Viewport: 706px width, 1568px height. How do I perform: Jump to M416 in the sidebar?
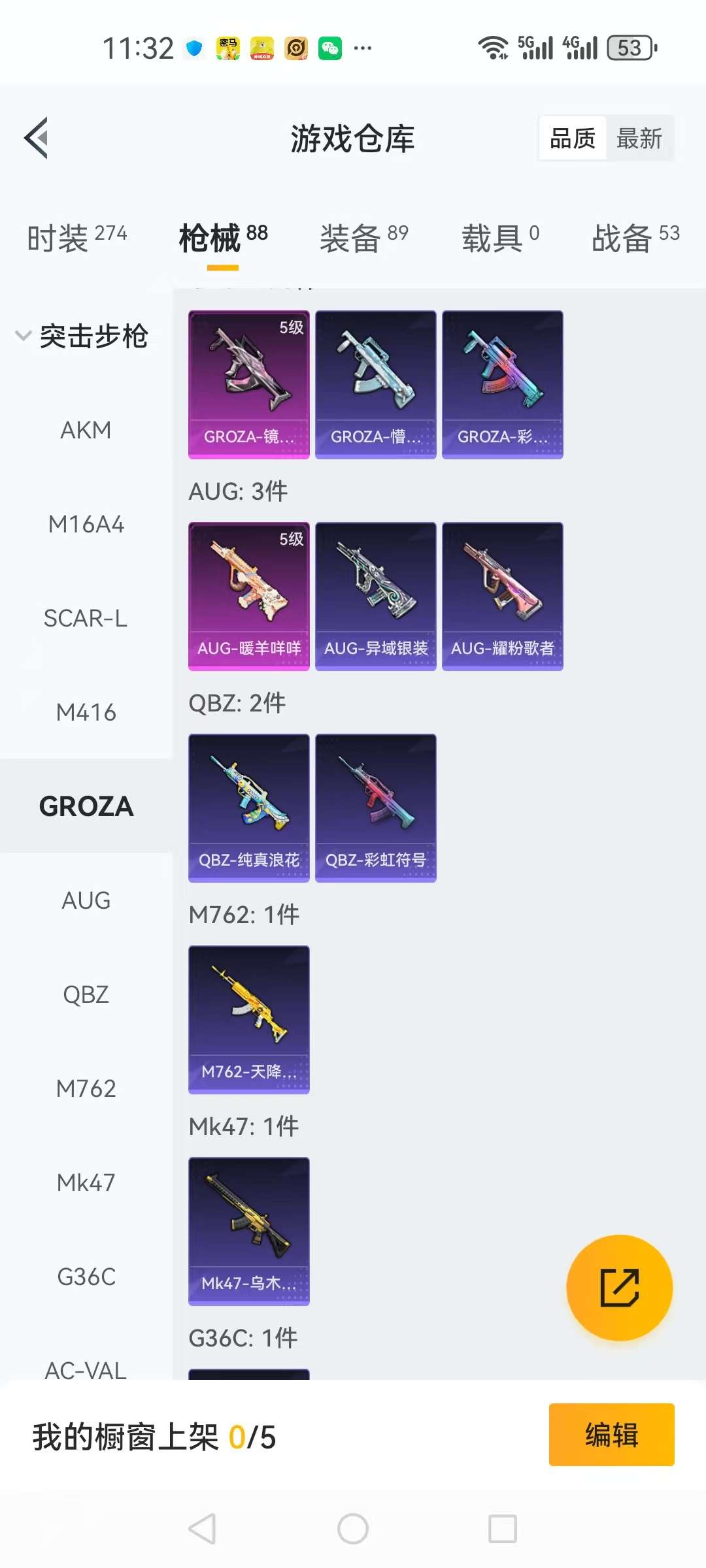point(86,713)
